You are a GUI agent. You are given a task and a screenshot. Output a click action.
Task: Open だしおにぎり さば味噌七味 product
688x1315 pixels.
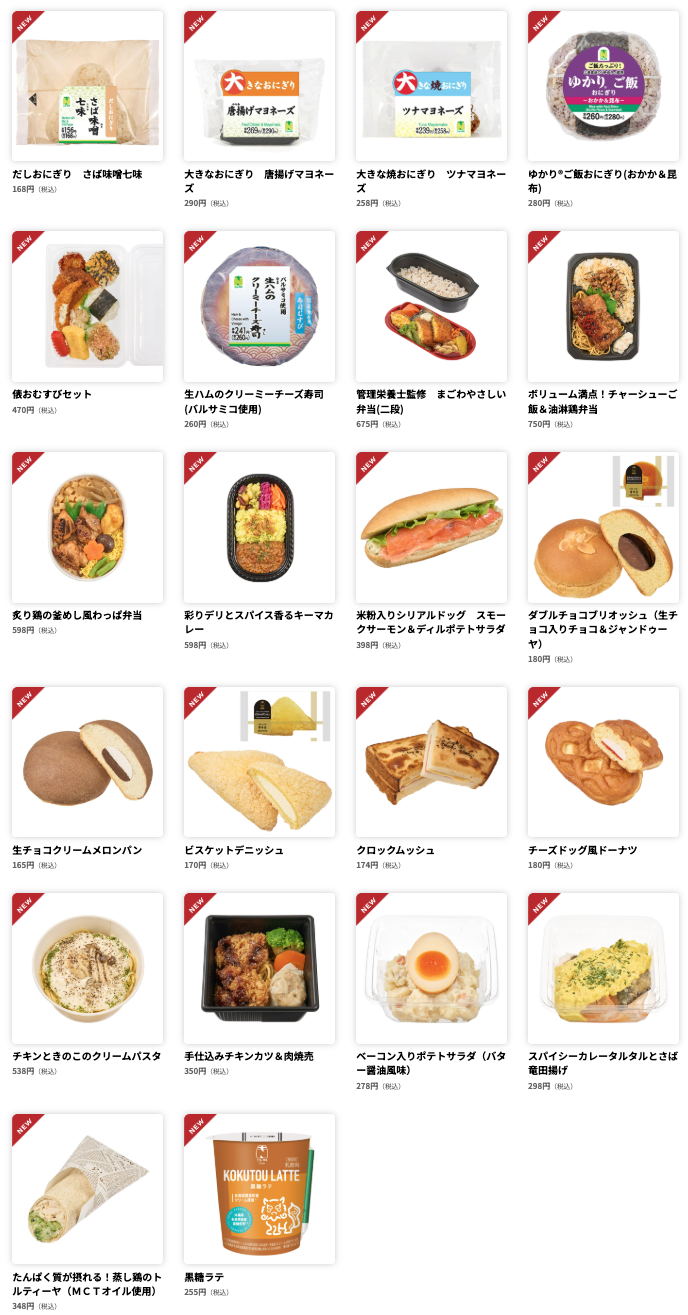point(87,86)
